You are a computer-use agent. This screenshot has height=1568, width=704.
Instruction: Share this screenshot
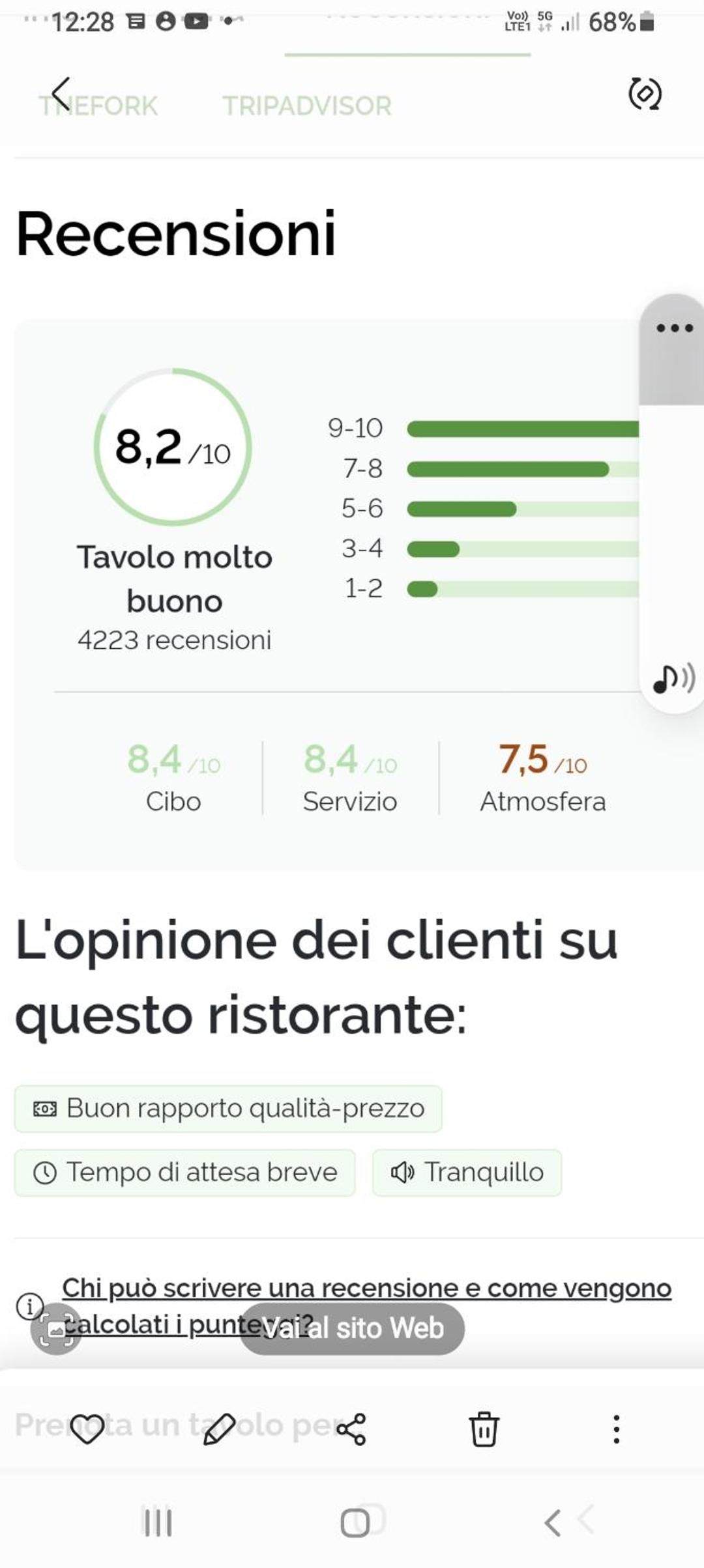coord(351,1429)
